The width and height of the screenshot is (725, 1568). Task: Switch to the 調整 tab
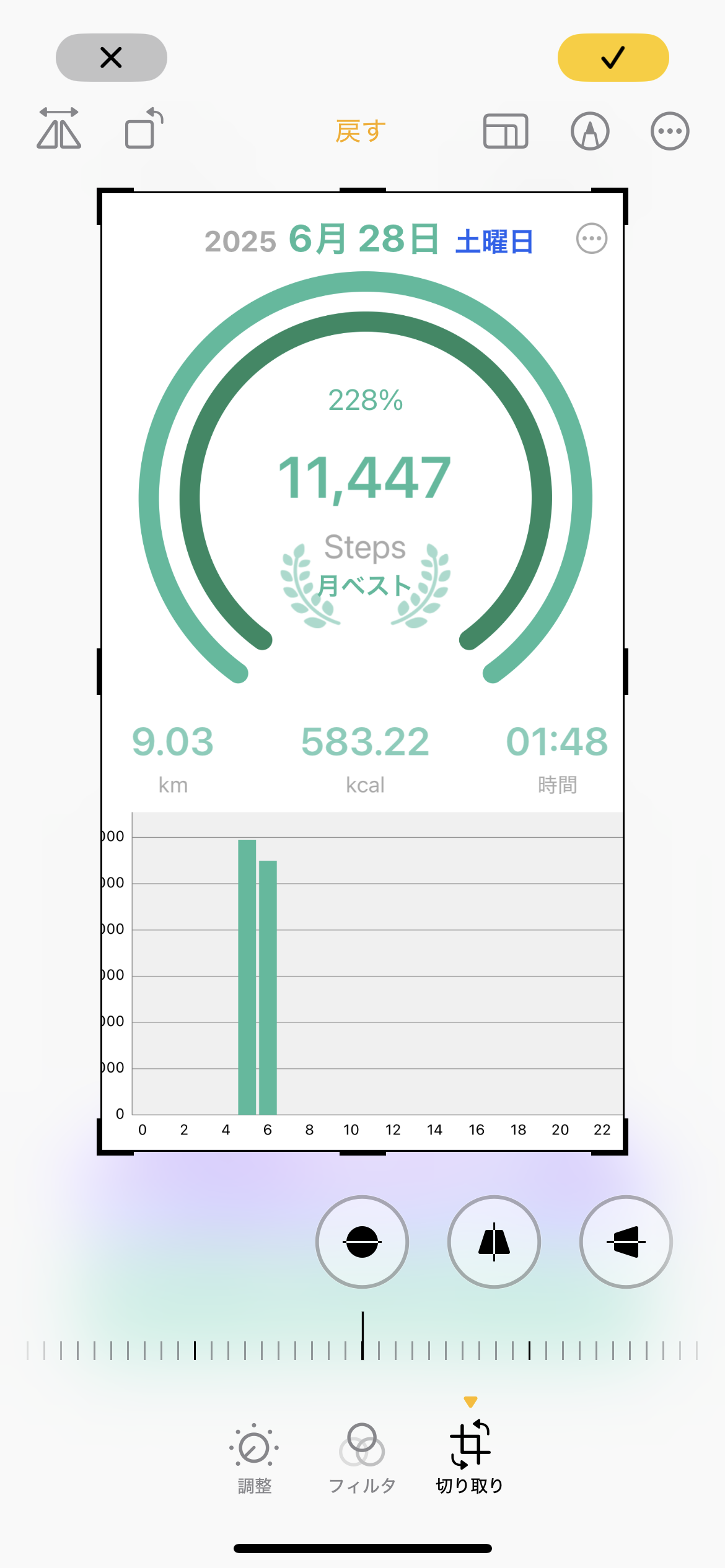(254, 1458)
